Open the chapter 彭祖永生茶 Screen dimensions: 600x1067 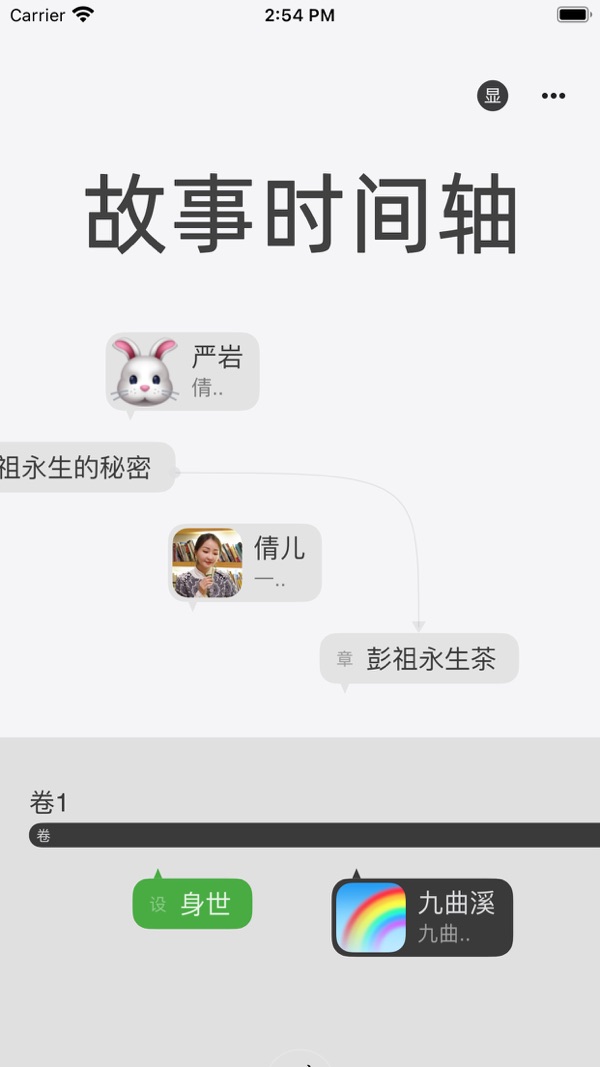click(419, 659)
